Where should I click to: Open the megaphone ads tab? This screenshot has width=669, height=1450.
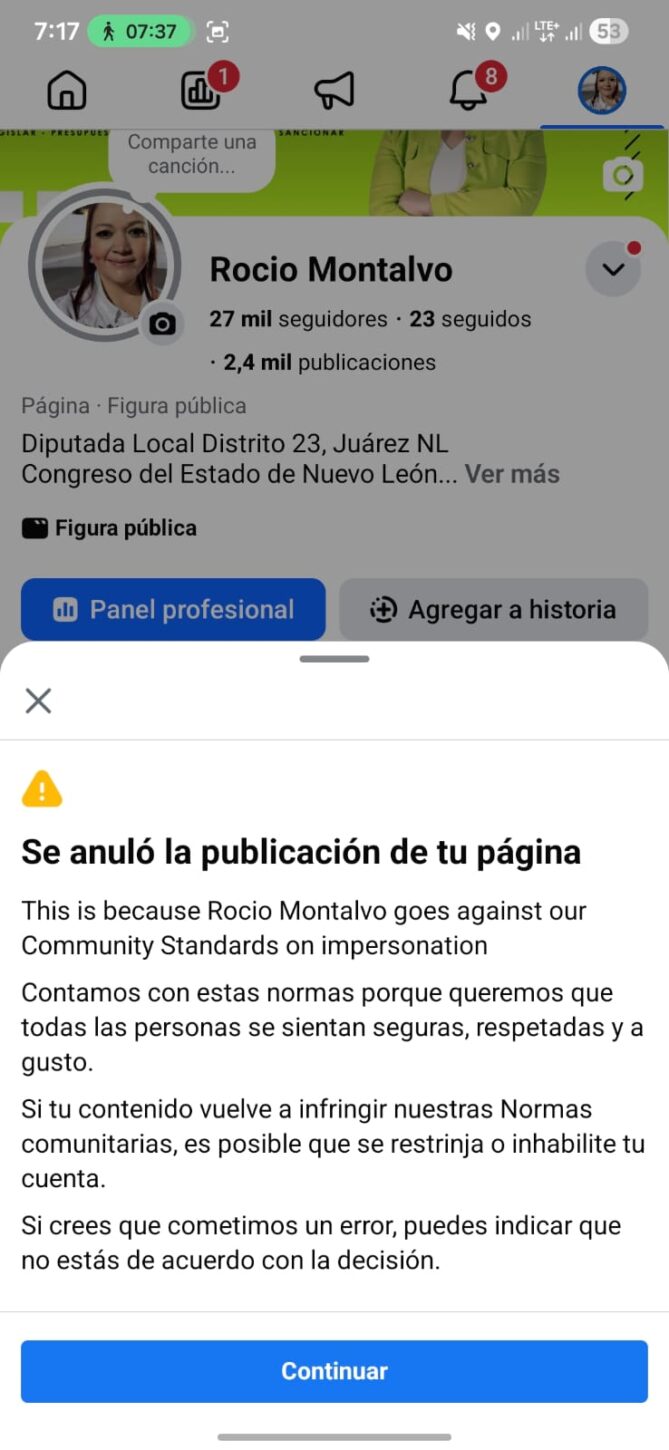(x=334, y=92)
